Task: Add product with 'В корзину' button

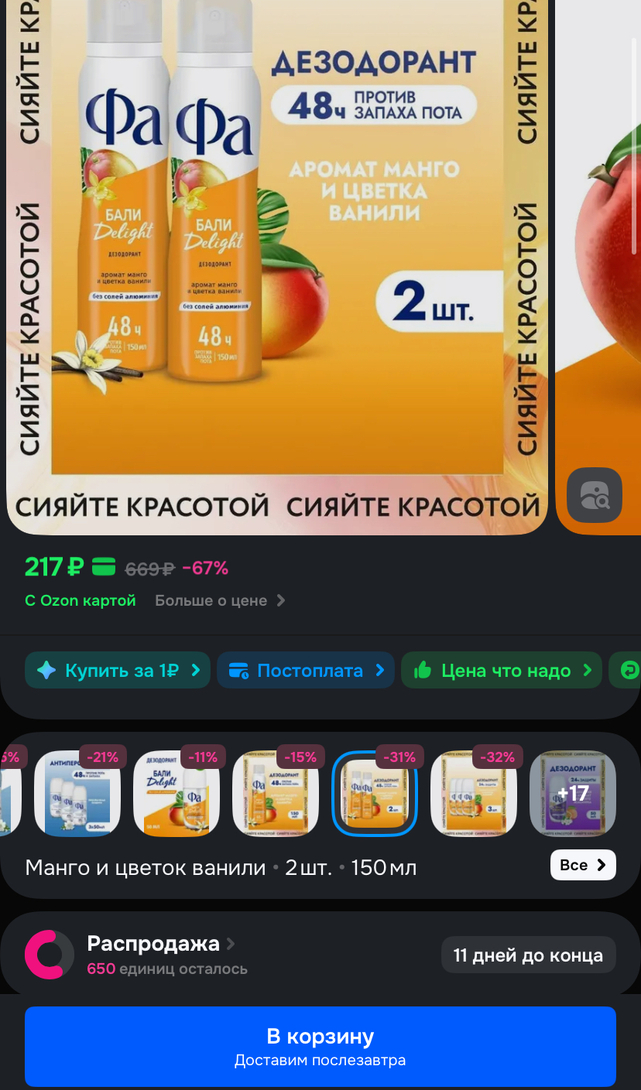Action: click(320, 1046)
